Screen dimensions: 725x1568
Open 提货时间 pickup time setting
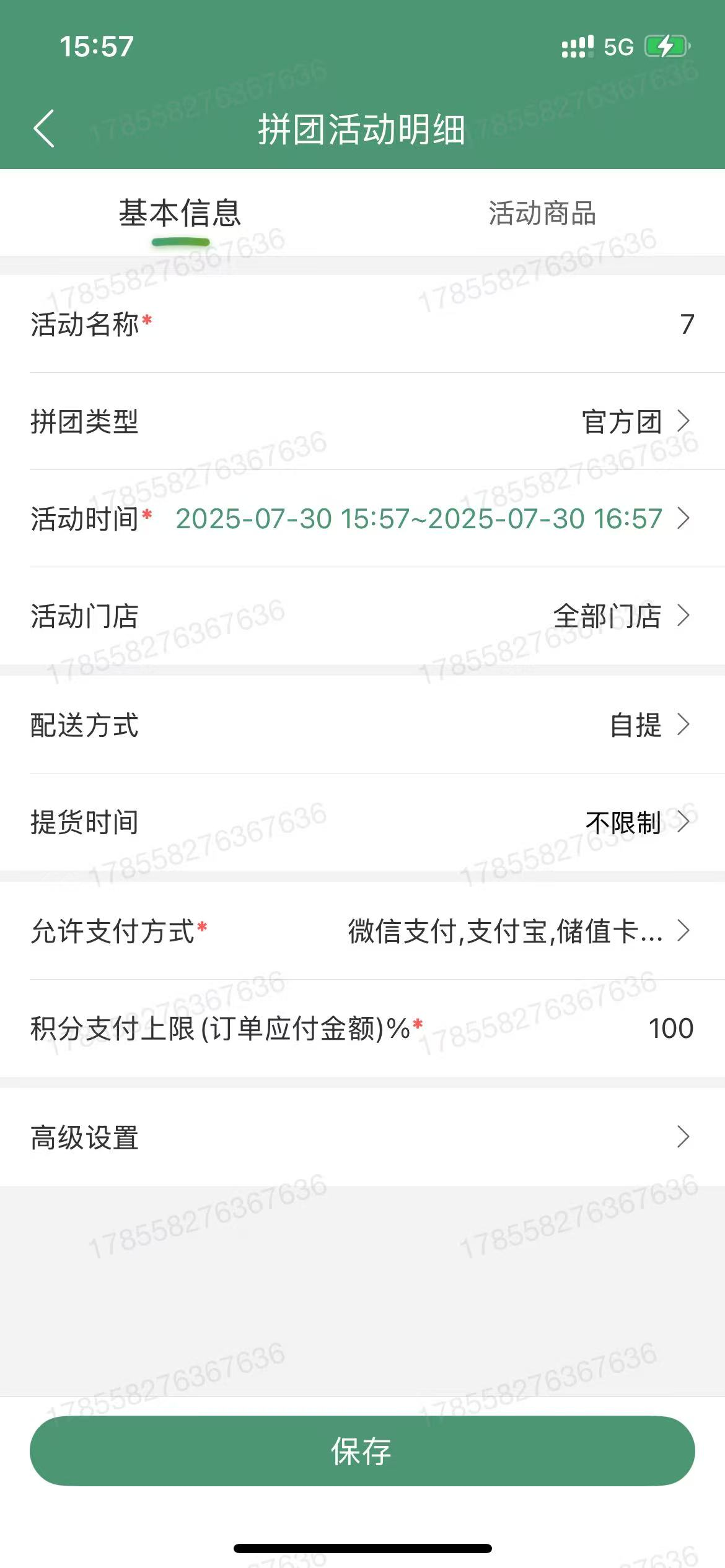362,822
